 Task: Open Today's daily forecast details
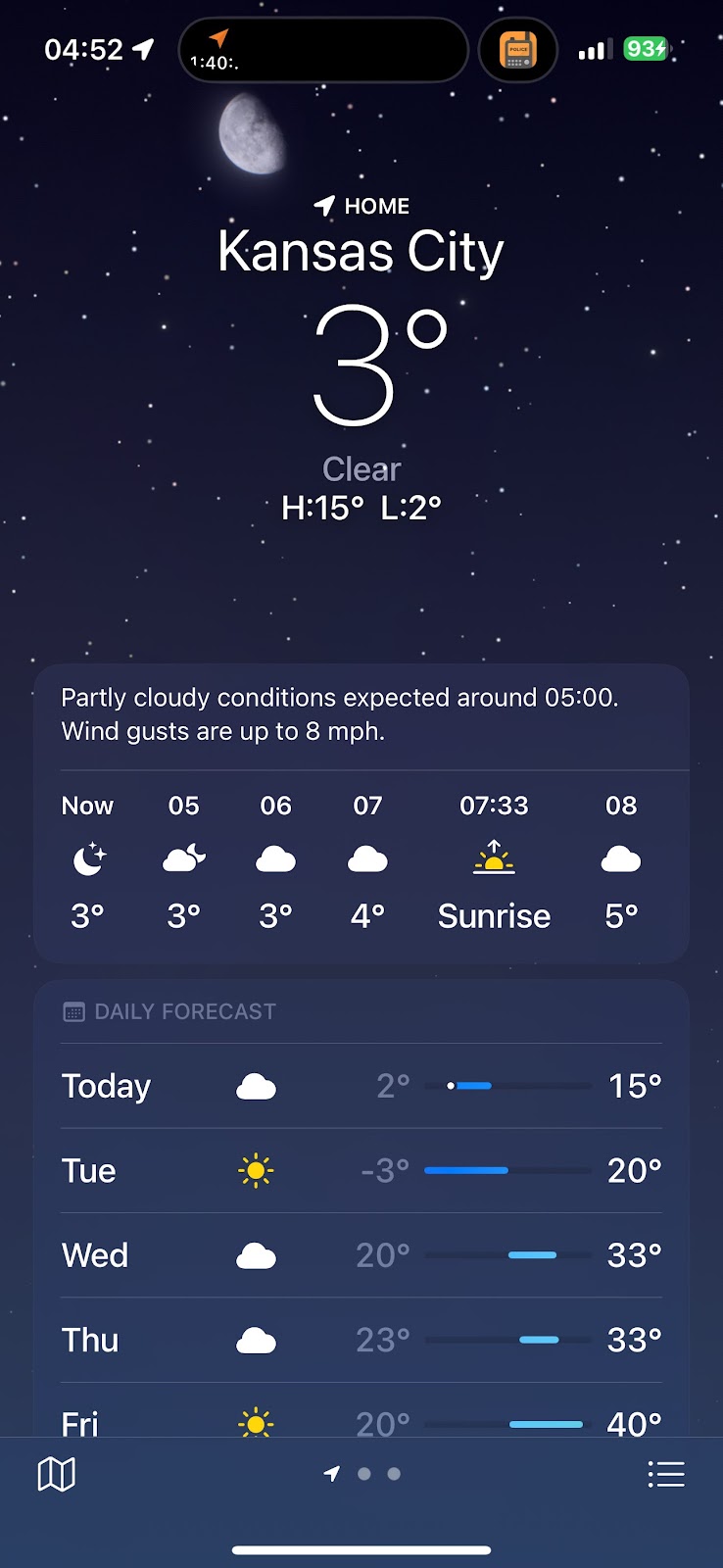coord(361,1086)
